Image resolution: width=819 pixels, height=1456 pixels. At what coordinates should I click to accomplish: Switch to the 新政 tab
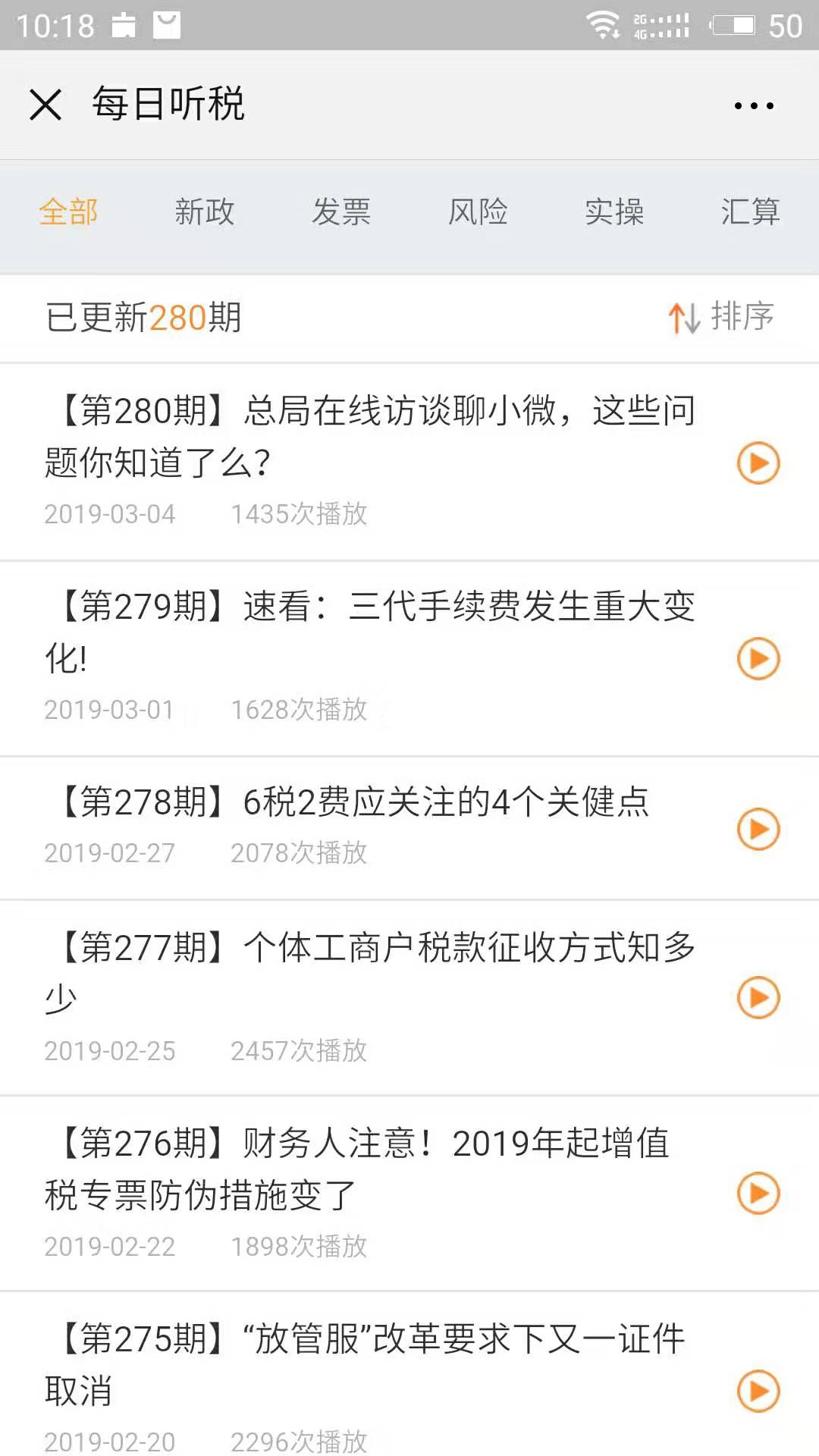(x=205, y=212)
